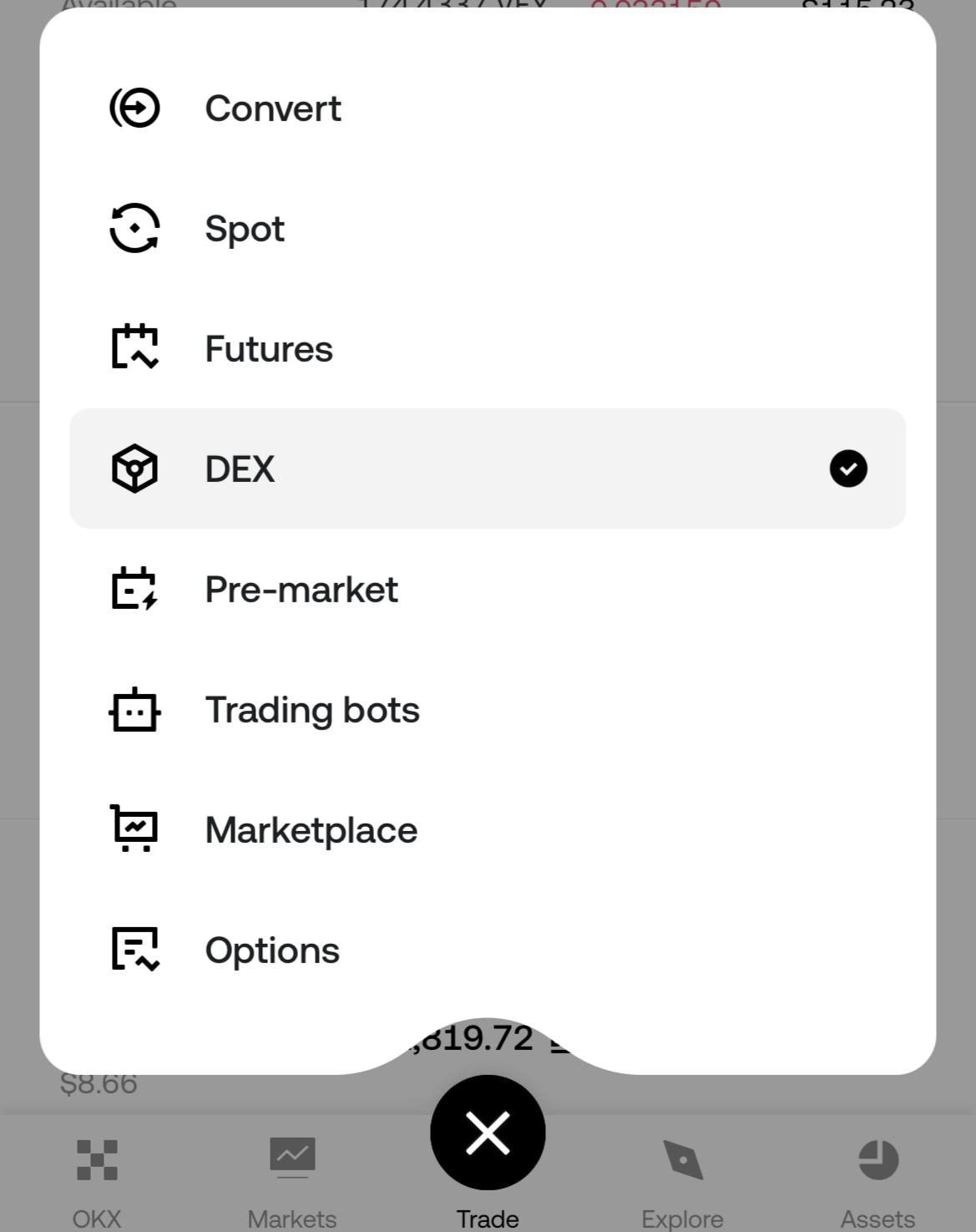Open the Convert trading option

tap(273, 109)
